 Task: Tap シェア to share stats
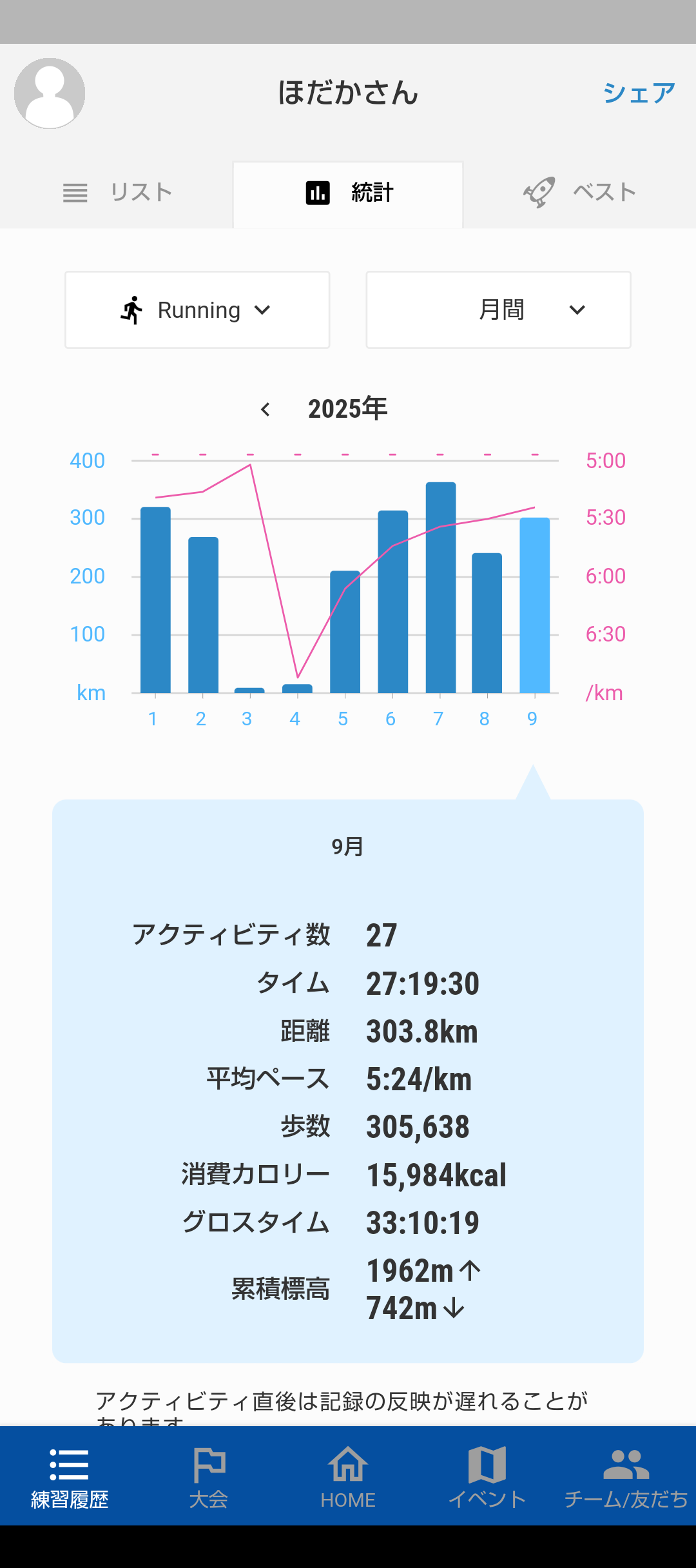(x=638, y=93)
